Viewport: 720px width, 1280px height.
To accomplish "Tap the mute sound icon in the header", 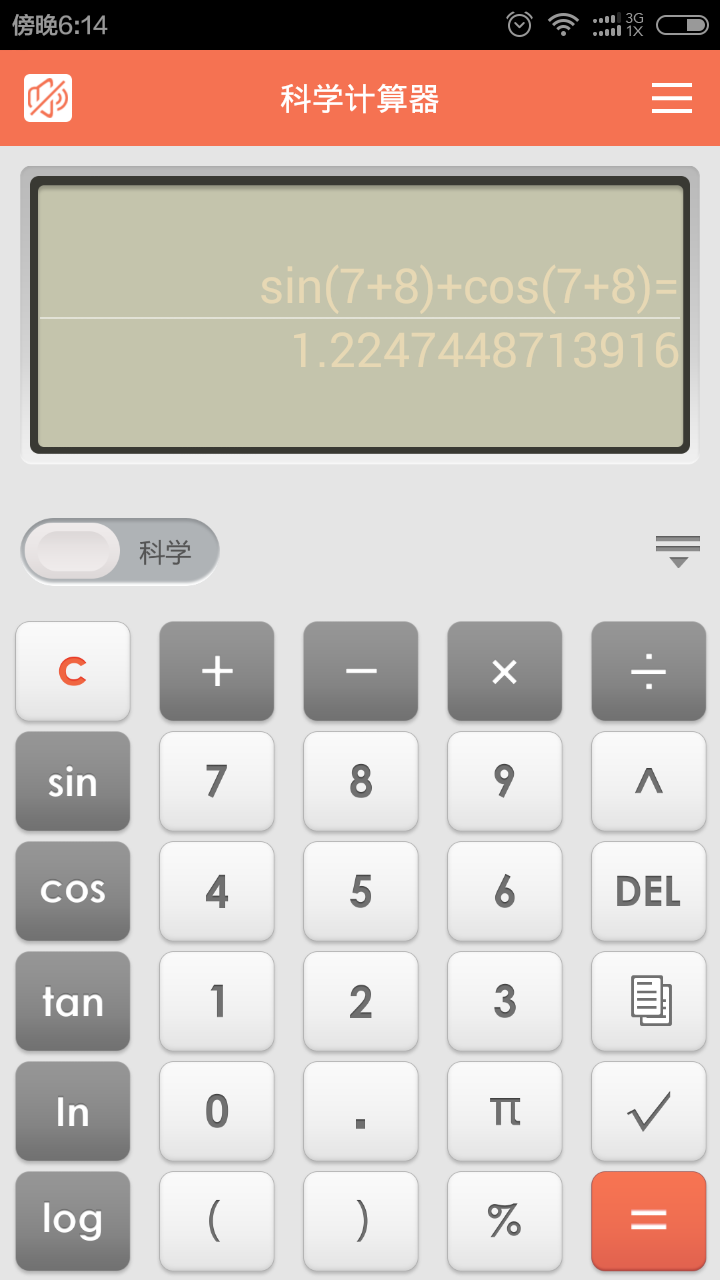I will [x=47, y=97].
